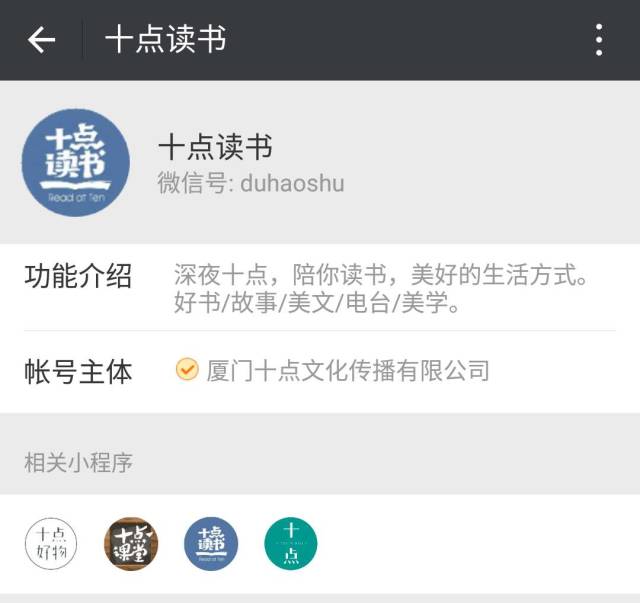Screen dimensions: 640x603
Task: Open the three-dot overflow menu
Action: (x=598, y=40)
